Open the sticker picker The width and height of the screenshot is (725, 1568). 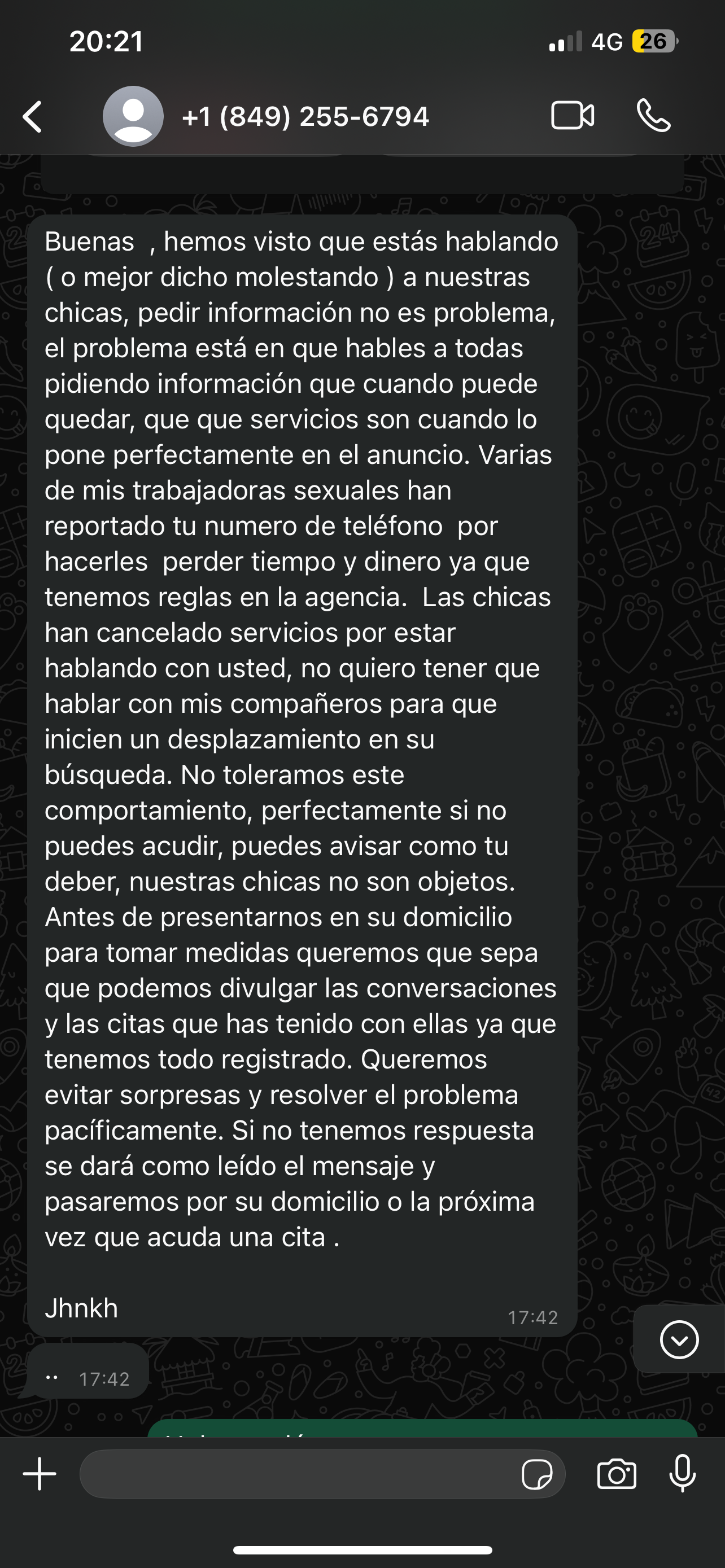click(x=537, y=1474)
